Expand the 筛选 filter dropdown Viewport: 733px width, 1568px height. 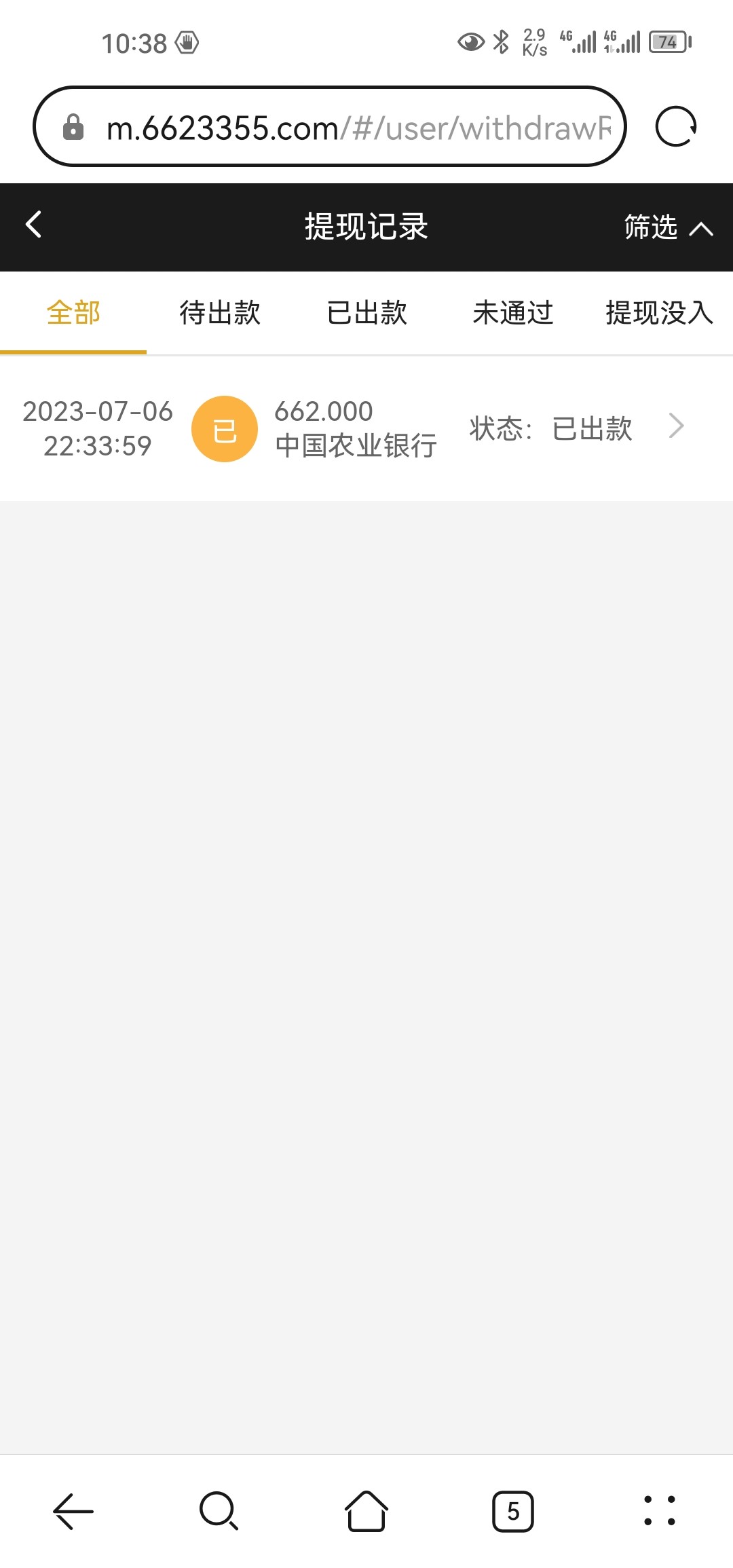pos(668,227)
